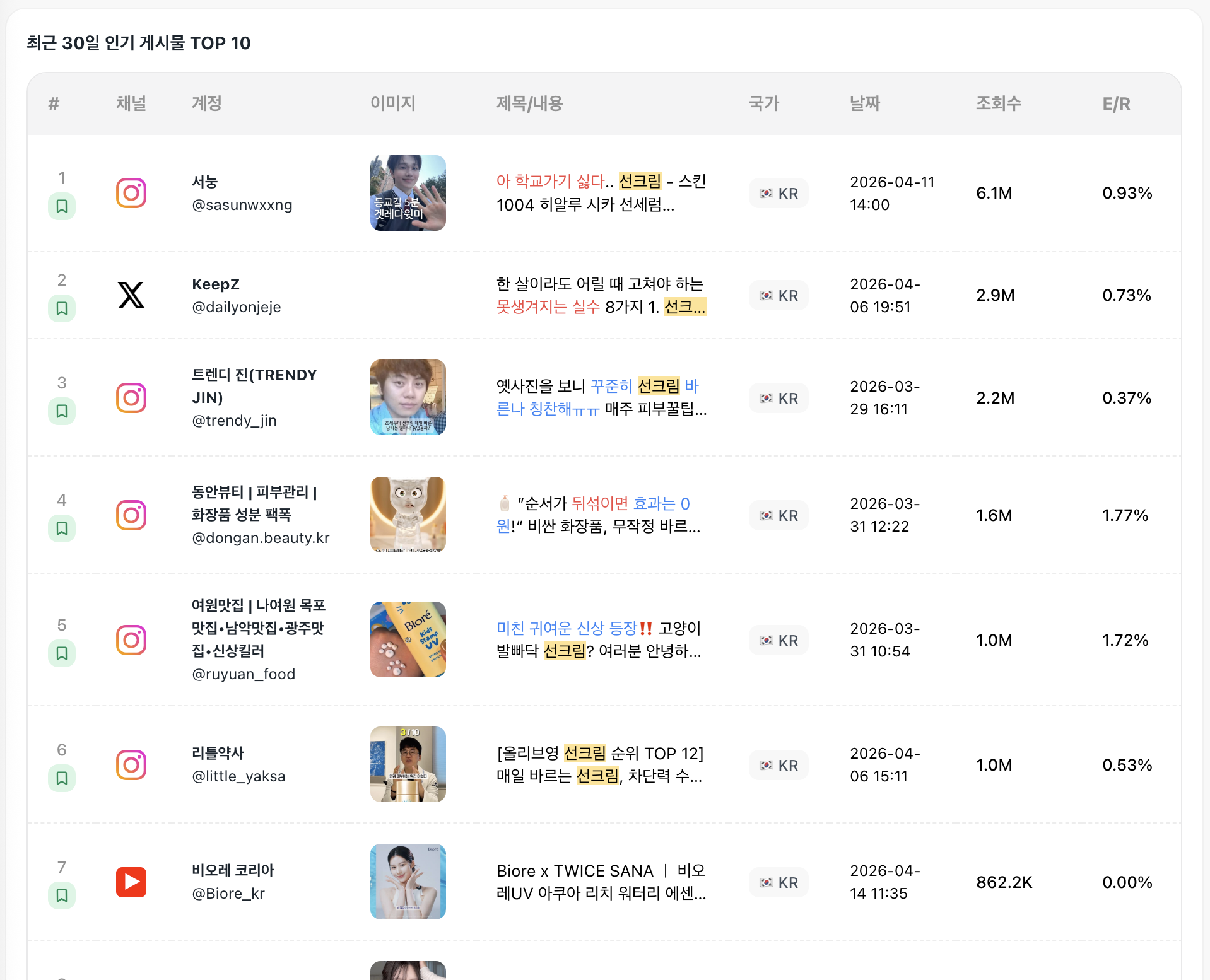Open the little_yaksa post thumbnail
Screen dimensions: 1210x980
tap(408, 764)
